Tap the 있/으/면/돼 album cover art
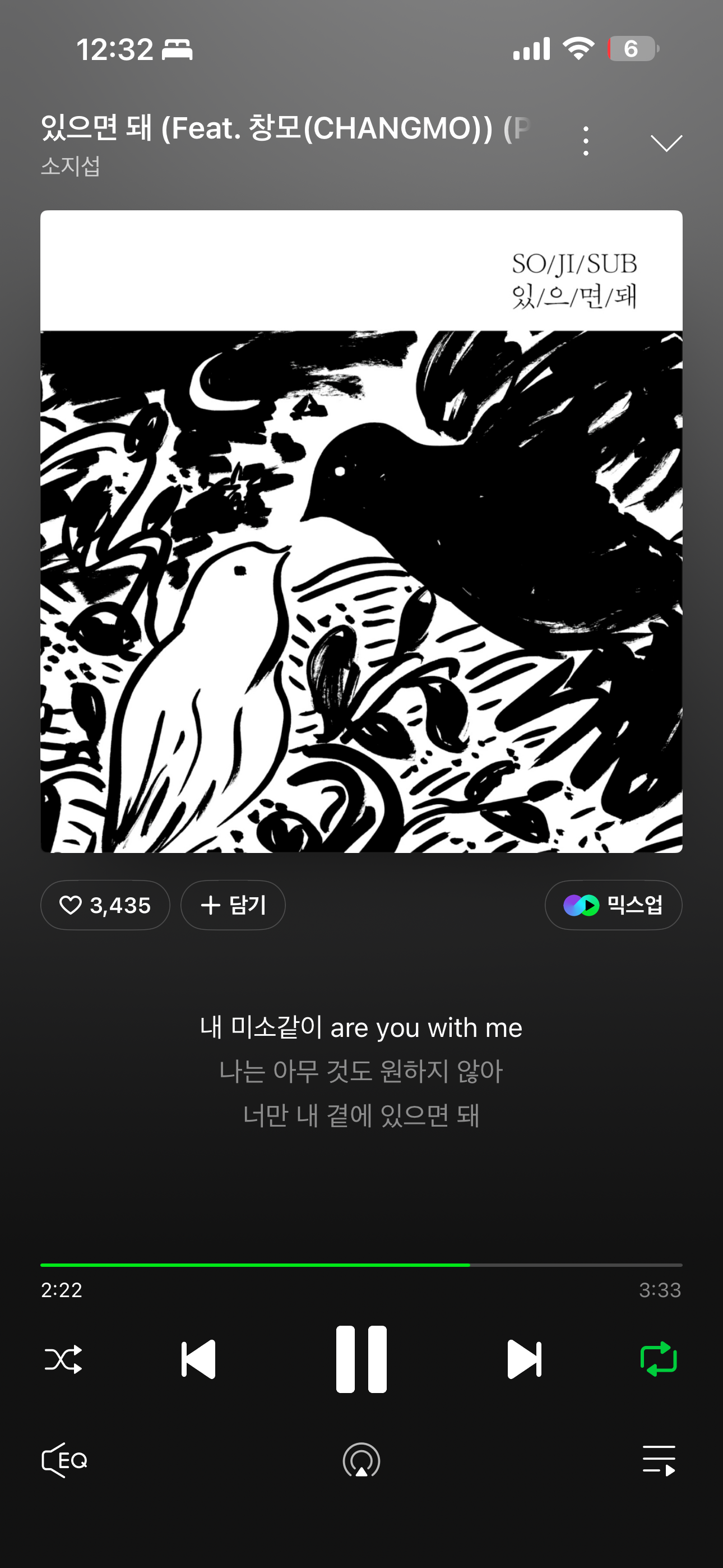Viewport: 723px width, 1568px height. [x=361, y=532]
